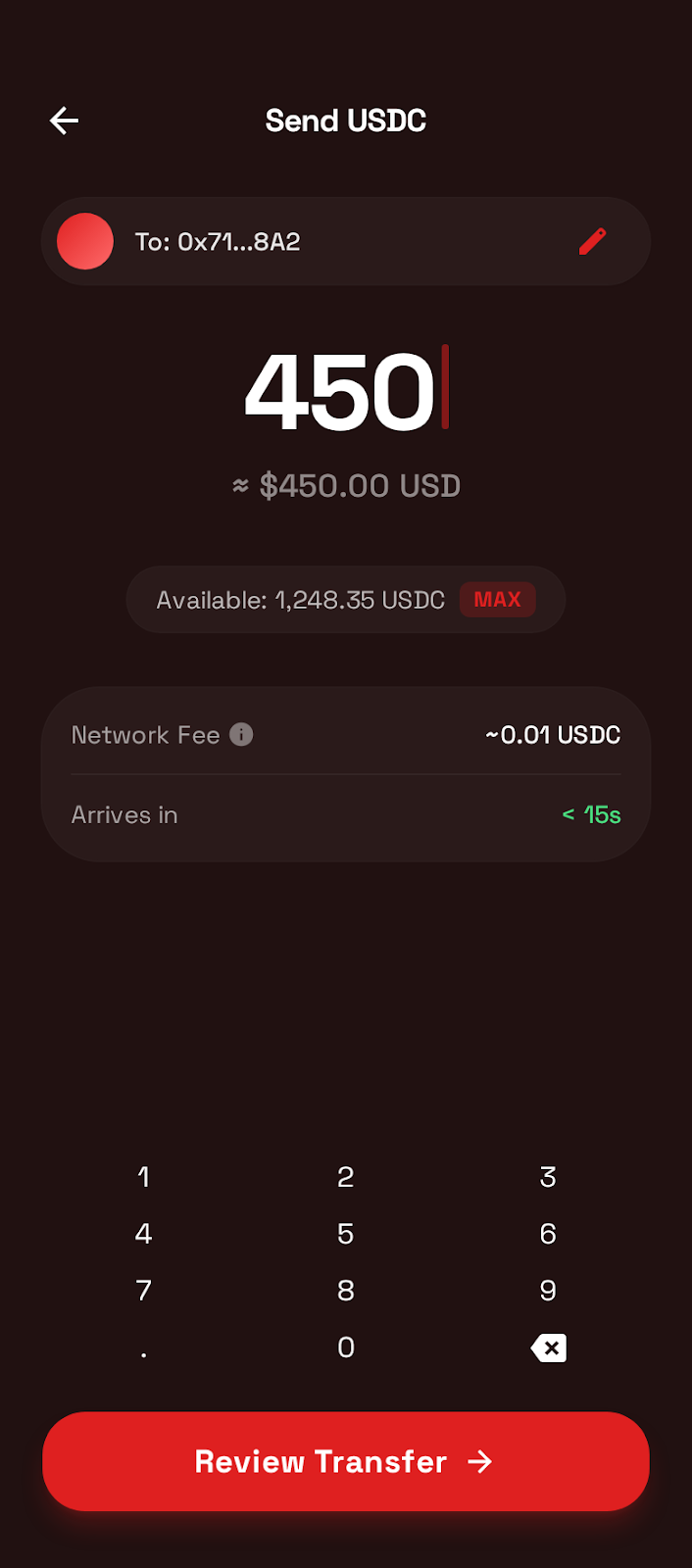692x1568 pixels.
Task: Tap MAX to send full balance
Action: [497, 600]
